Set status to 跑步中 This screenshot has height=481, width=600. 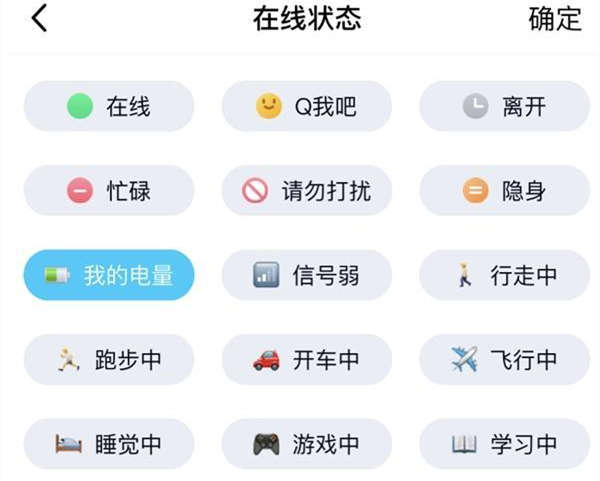(x=108, y=359)
